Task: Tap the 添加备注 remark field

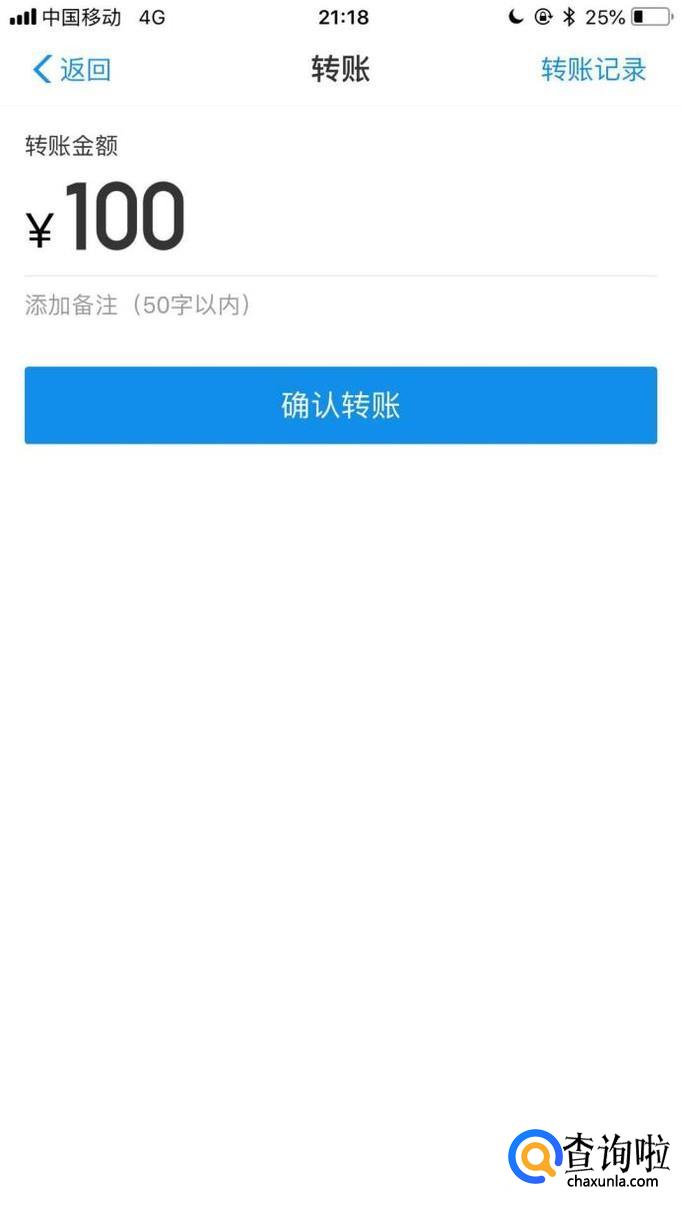Action: [x=138, y=306]
